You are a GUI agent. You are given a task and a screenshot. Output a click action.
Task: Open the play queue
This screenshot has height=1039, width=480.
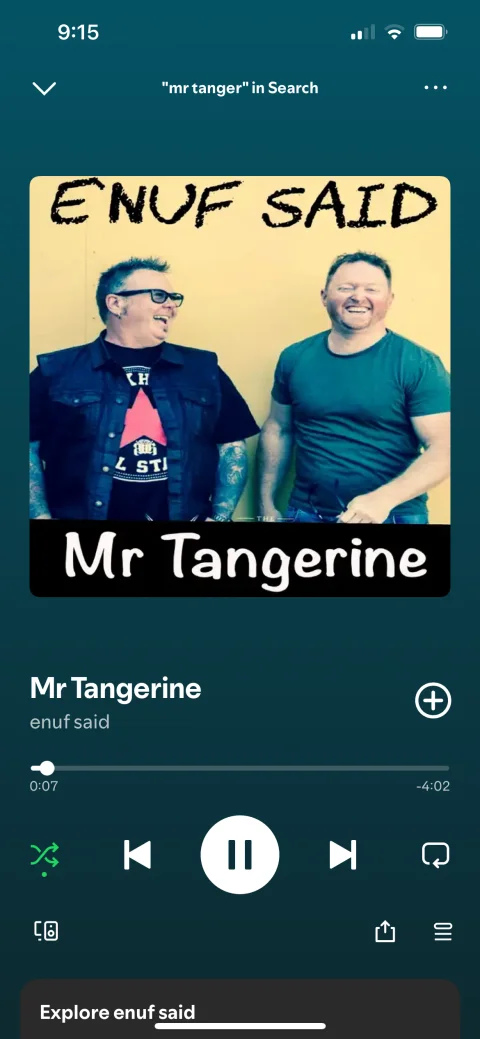tap(443, 932)
